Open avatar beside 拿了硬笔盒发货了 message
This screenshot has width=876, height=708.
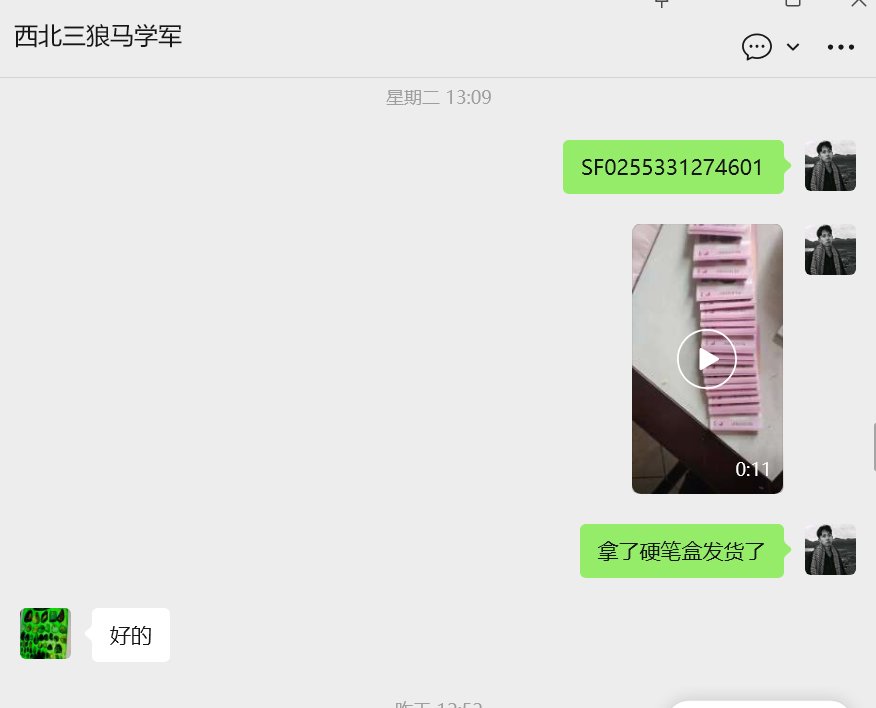[830, 550]
